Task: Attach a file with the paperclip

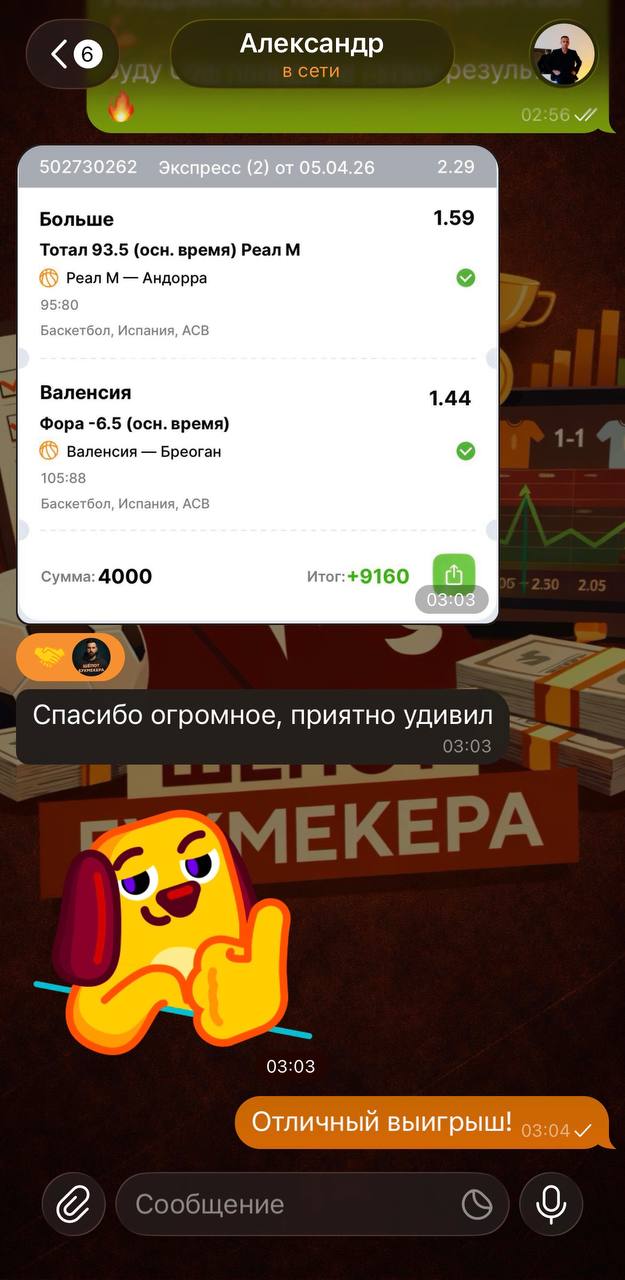Action: coord(73,1204)
